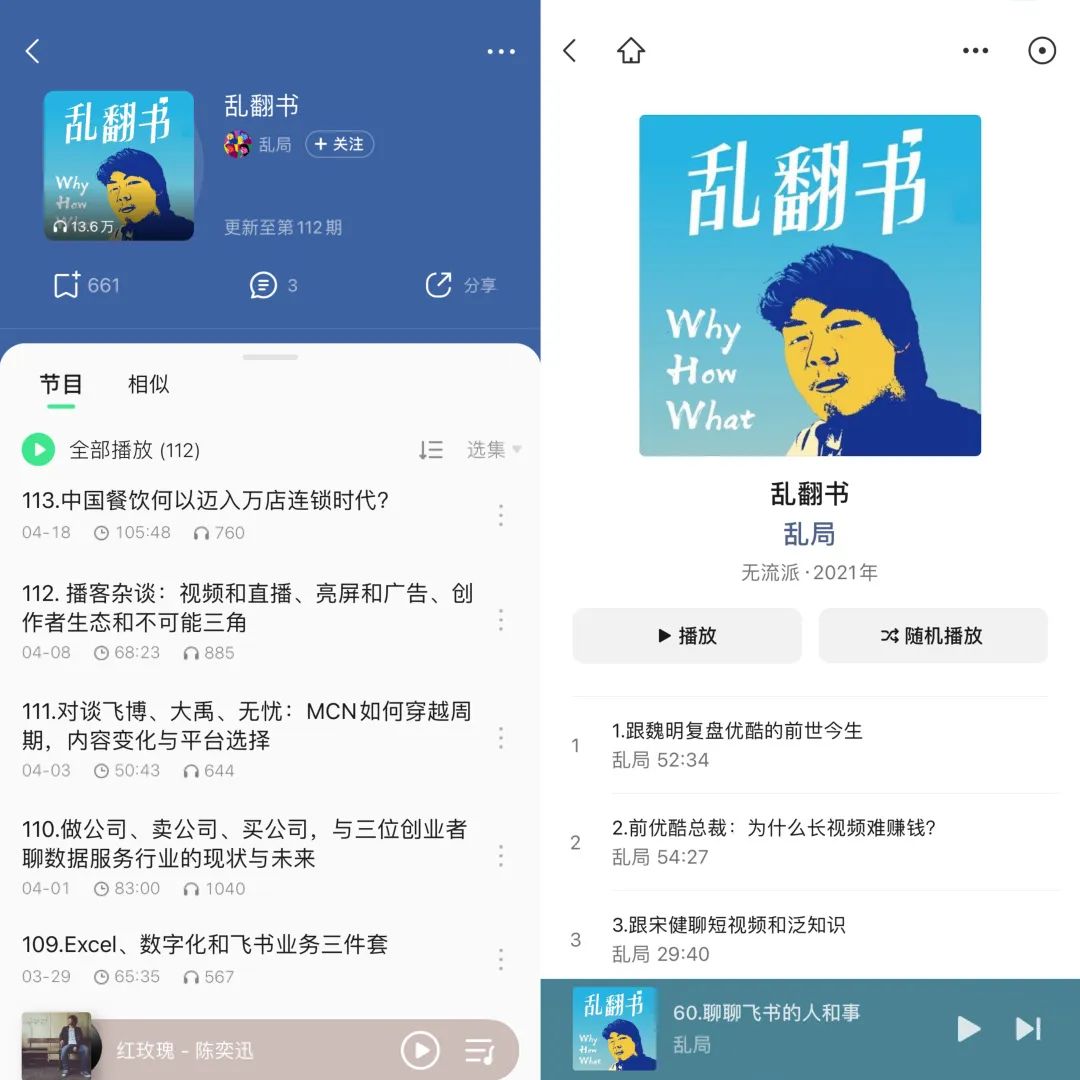Viewport: 1080px width, 1080px height.
Task: Follow 乱局 with the 关注 button
Action: [x=339, y=144]
